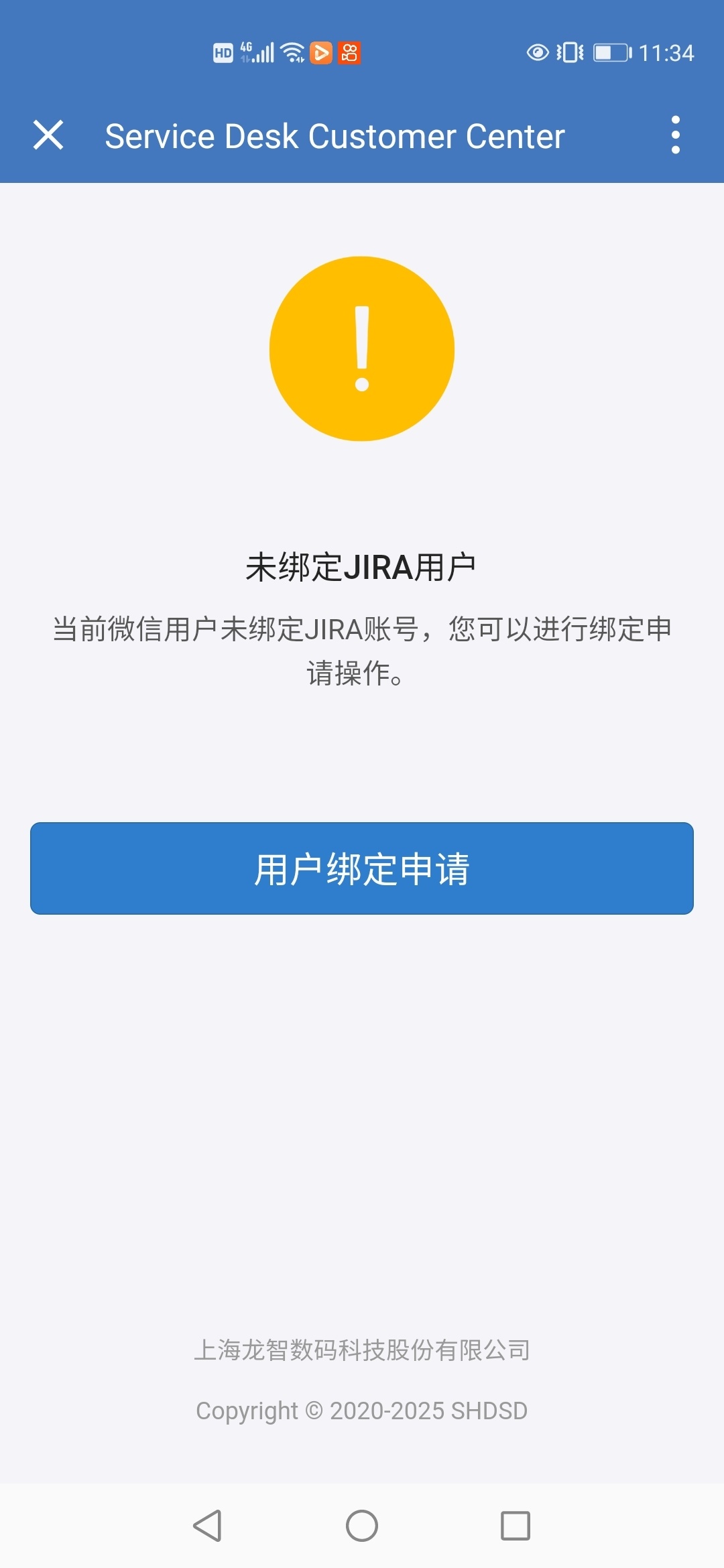Close the Service Desk Customer Center page
724x1568 pixels.
coord(48,135)
